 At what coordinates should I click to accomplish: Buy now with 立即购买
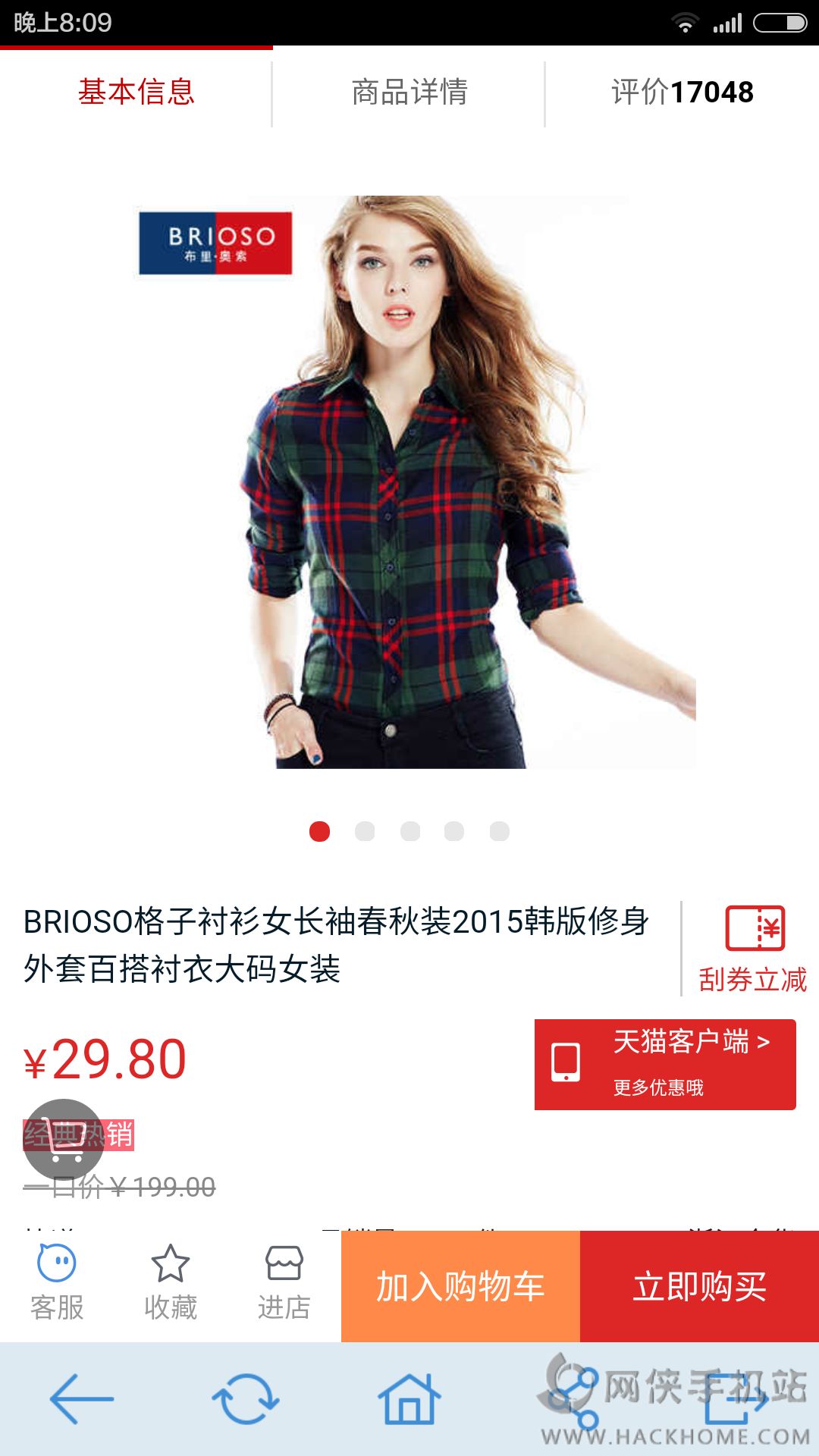[x=699, y=1286]
